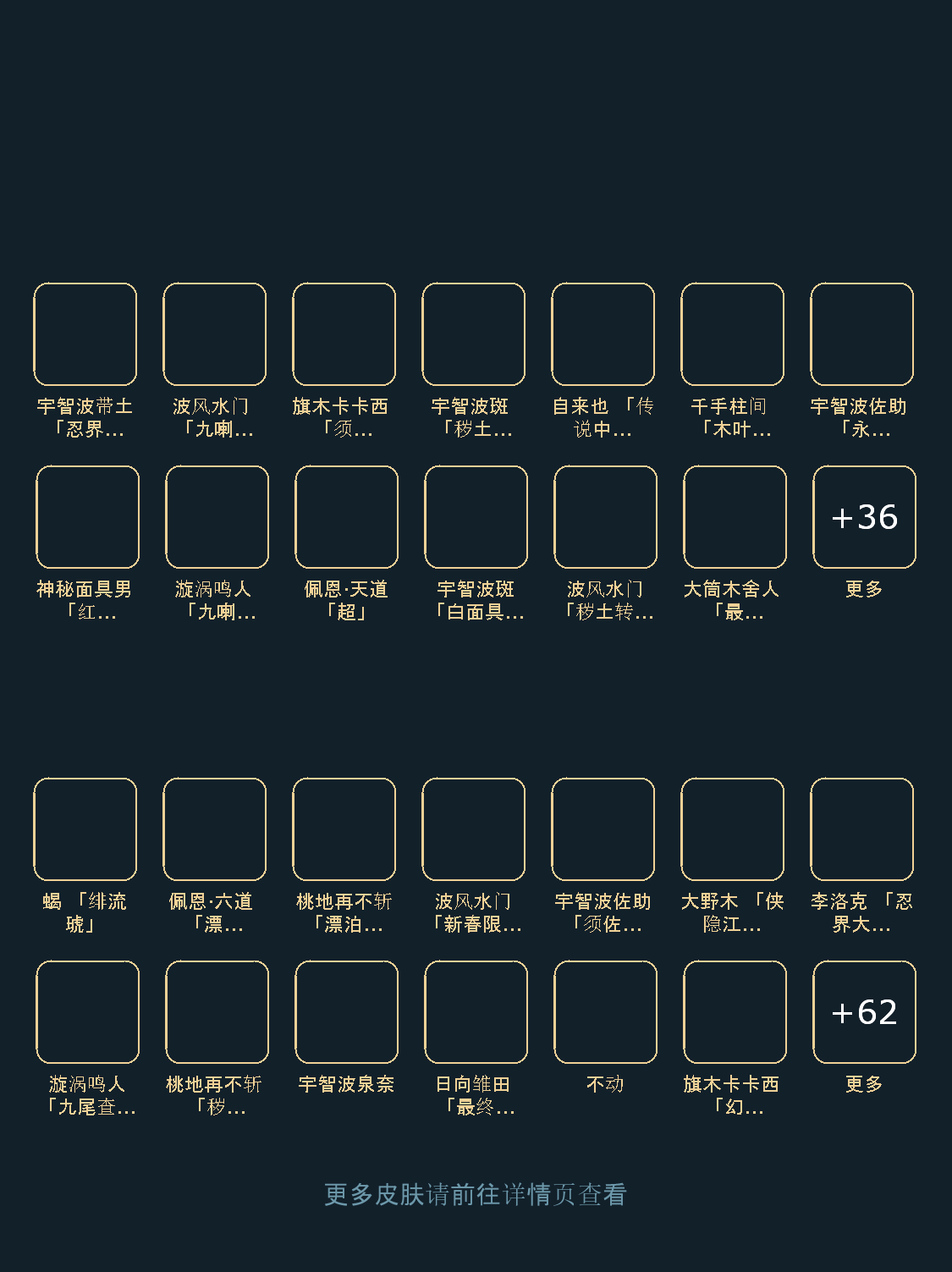Viewport: 952px width, 1272px height.
Task: Tap the 大野木「侠隐江…」 skin
Action: pyautogui.click(x=732, y=829)
